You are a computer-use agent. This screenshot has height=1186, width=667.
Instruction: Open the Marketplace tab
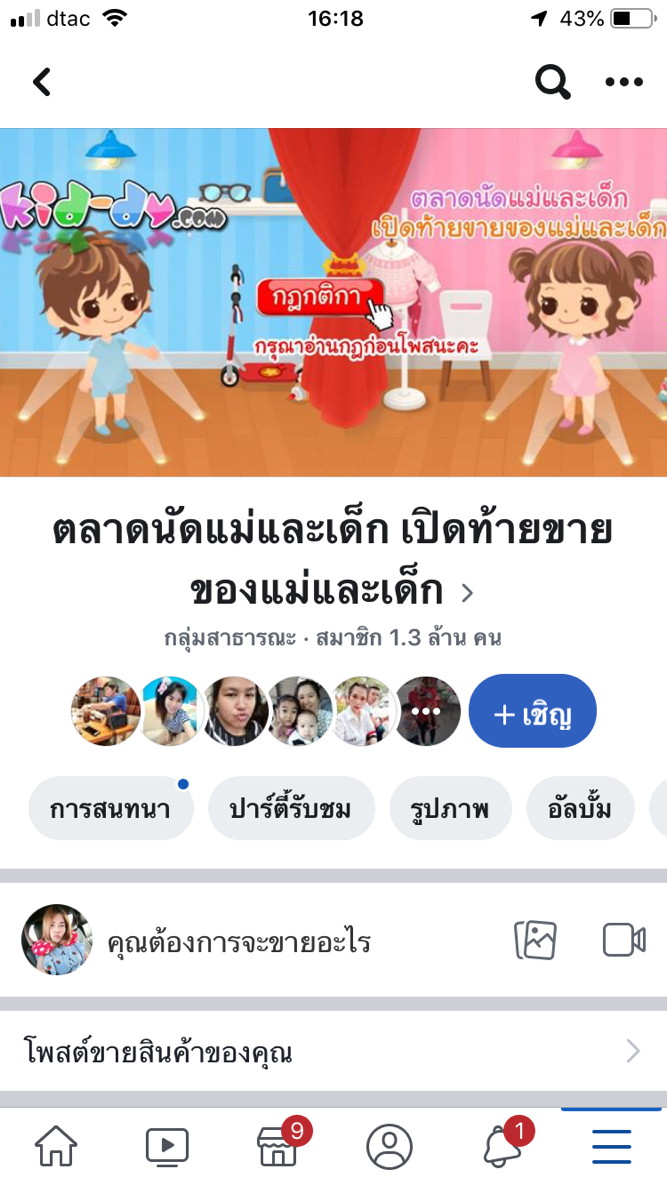279,1146
